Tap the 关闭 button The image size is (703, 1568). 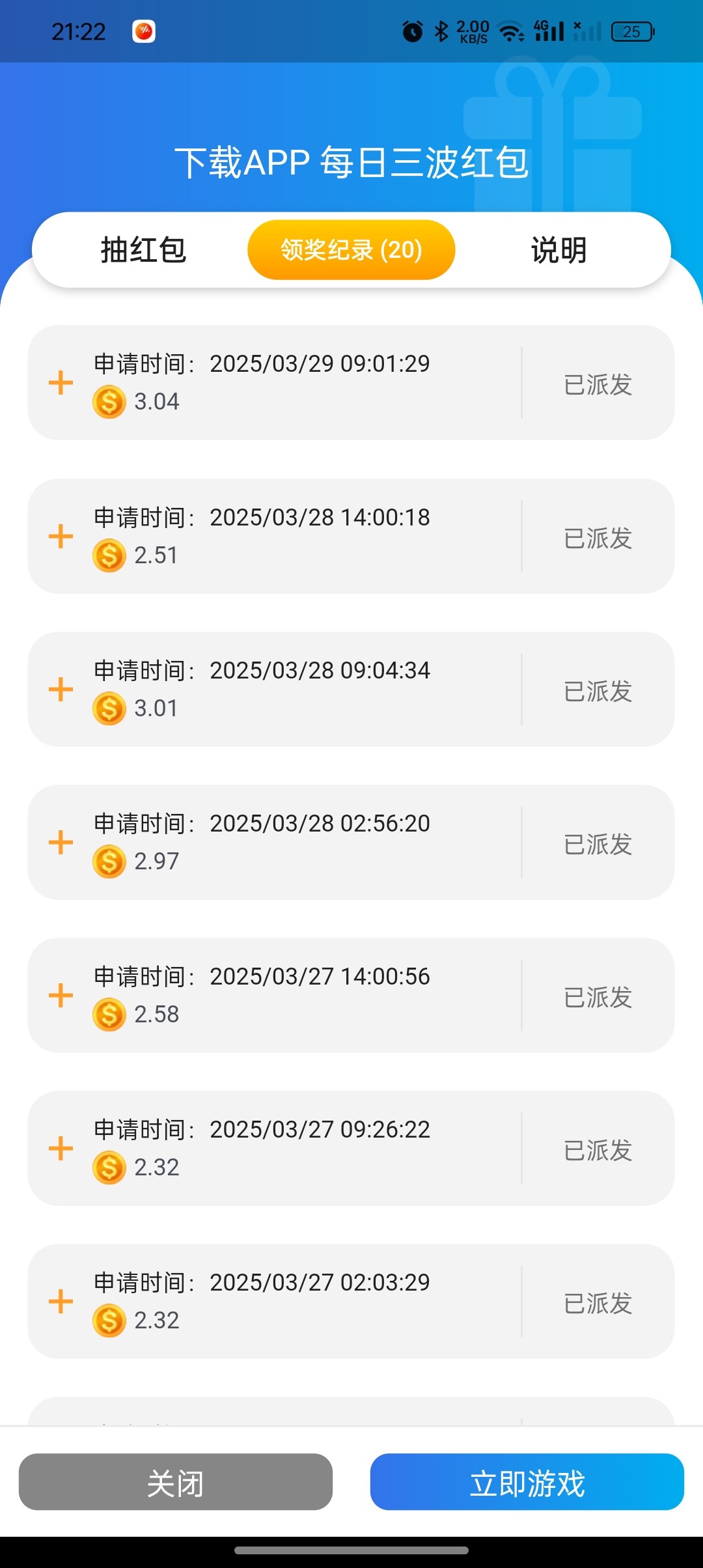pos(176,1482)
